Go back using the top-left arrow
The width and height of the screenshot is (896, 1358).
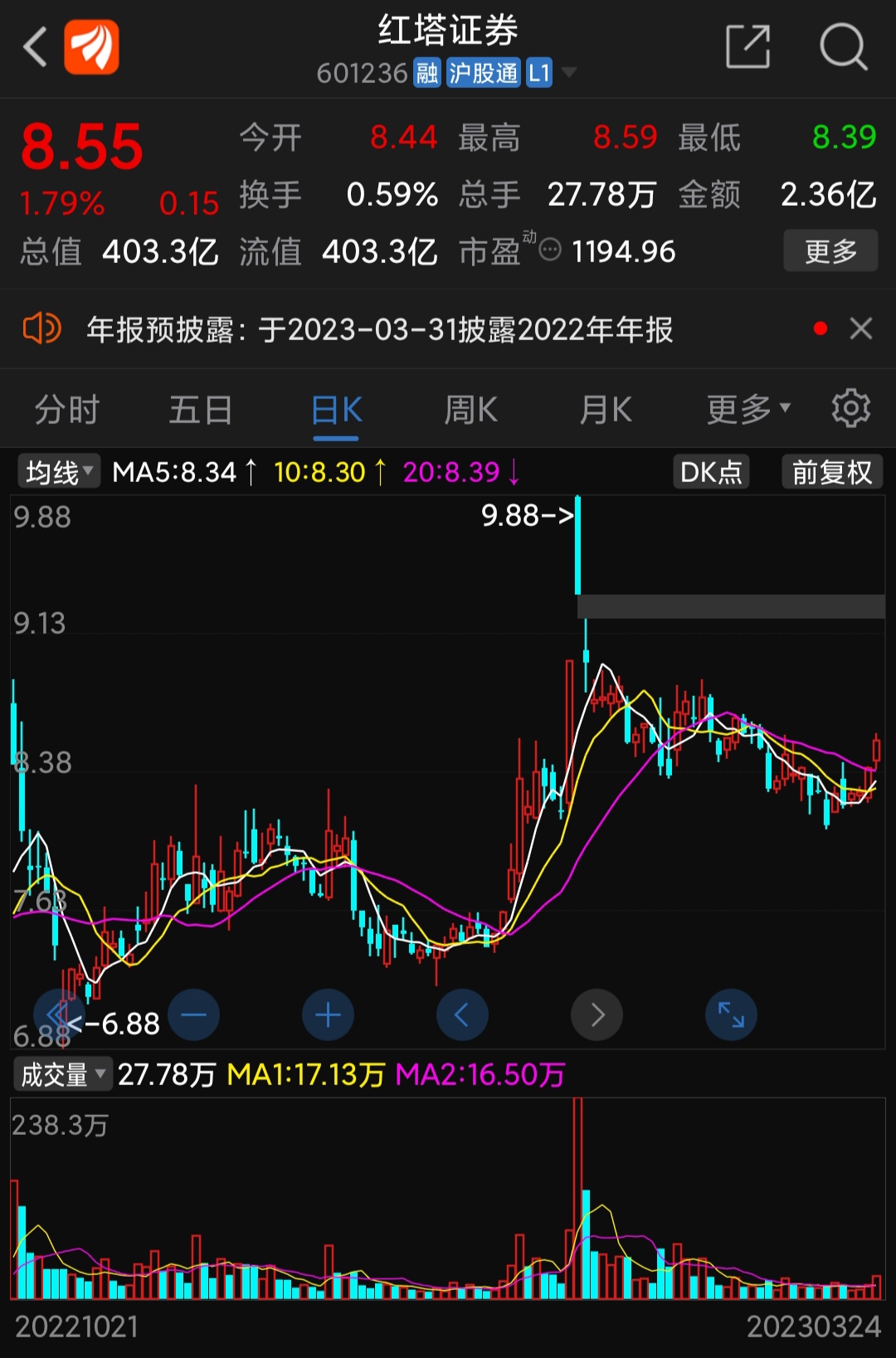35,47
